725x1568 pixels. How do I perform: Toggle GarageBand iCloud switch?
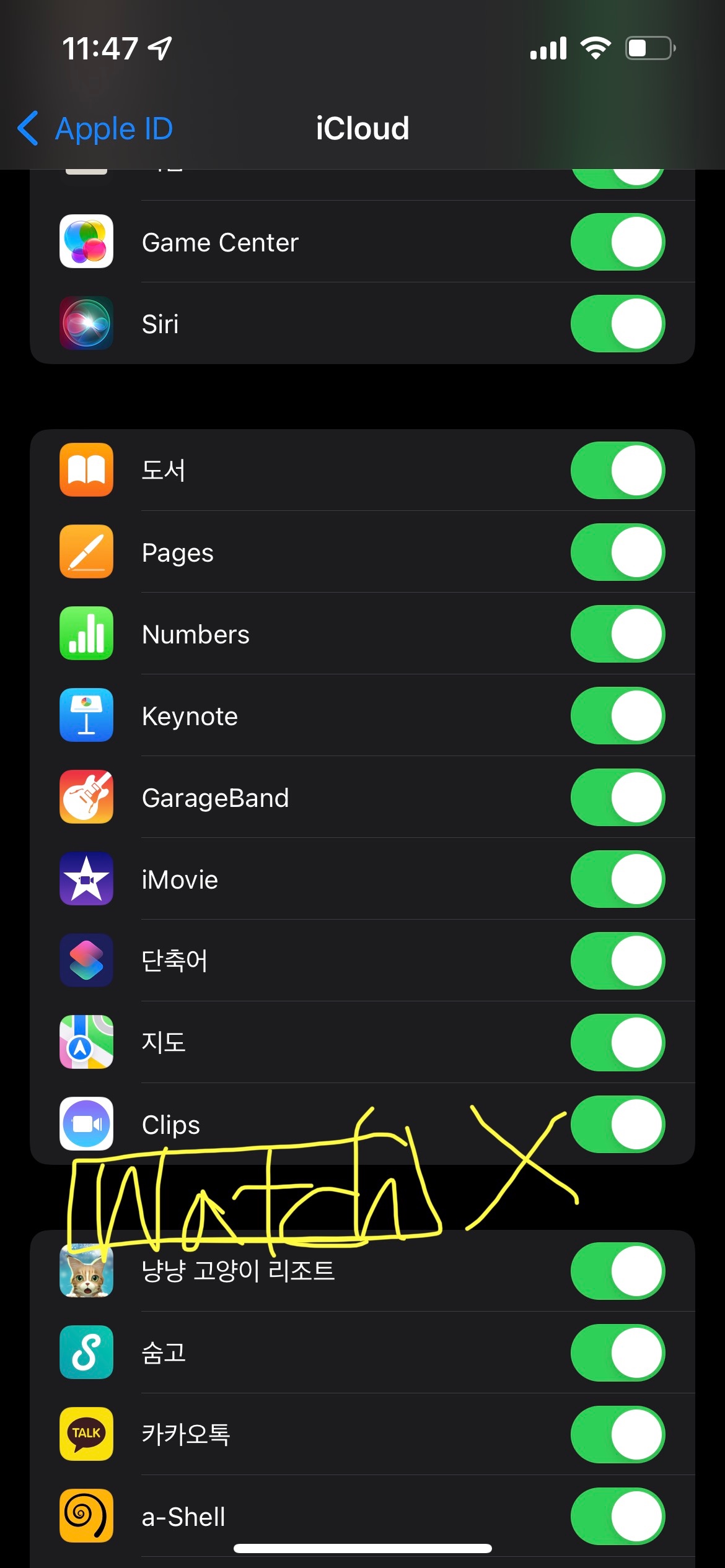tap(617, 798)
